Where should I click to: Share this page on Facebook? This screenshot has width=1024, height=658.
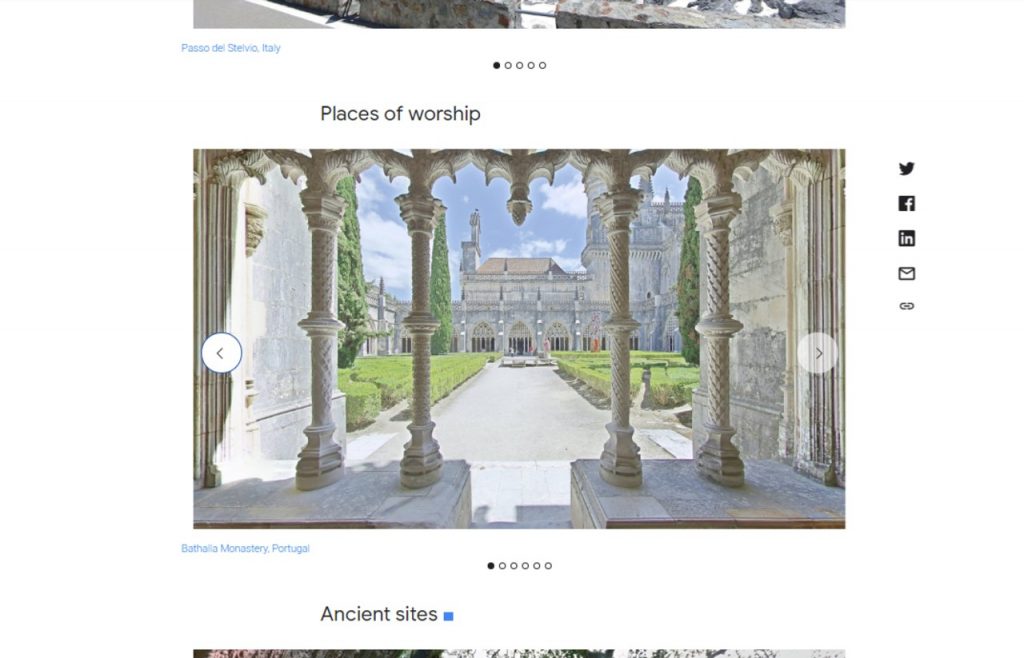pos(906,204)
